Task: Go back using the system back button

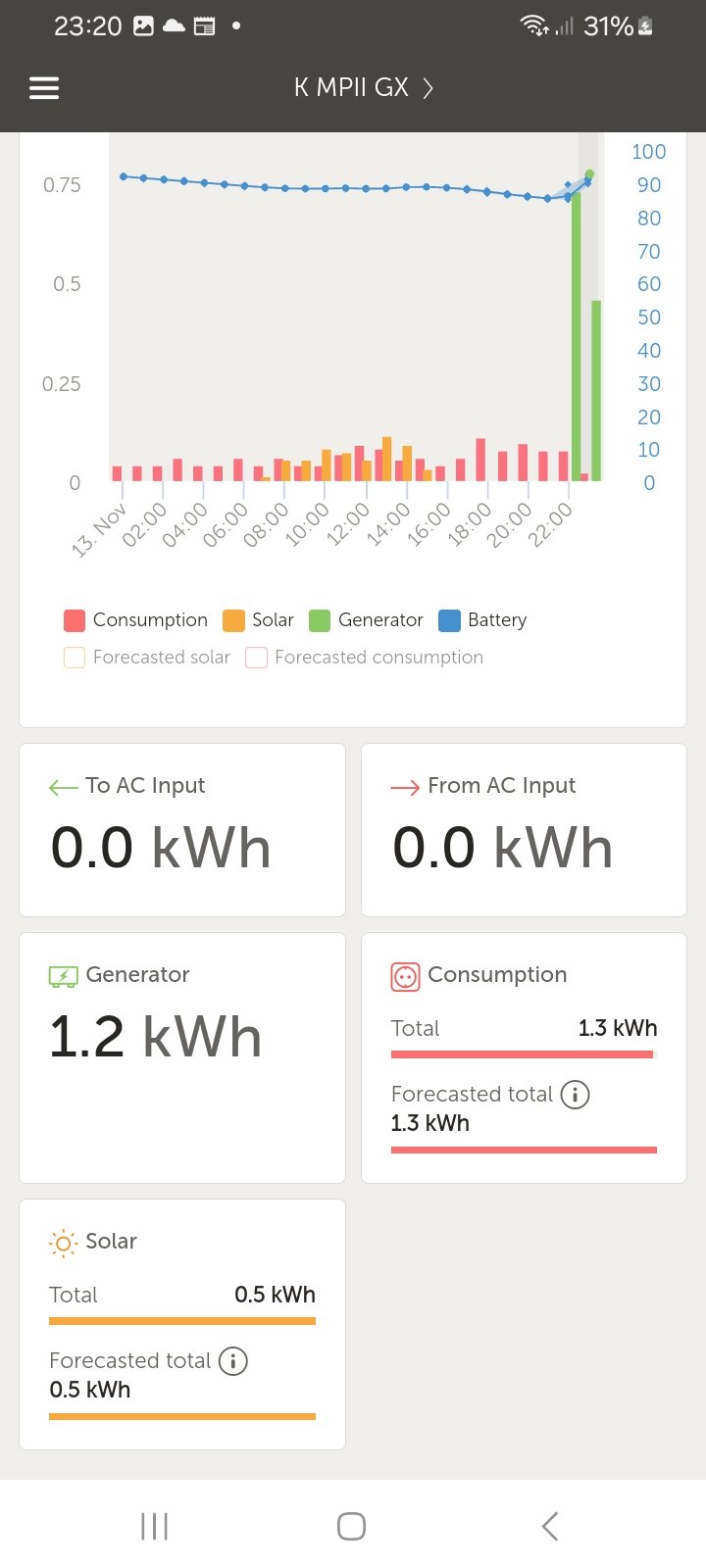Action: 550,1526
